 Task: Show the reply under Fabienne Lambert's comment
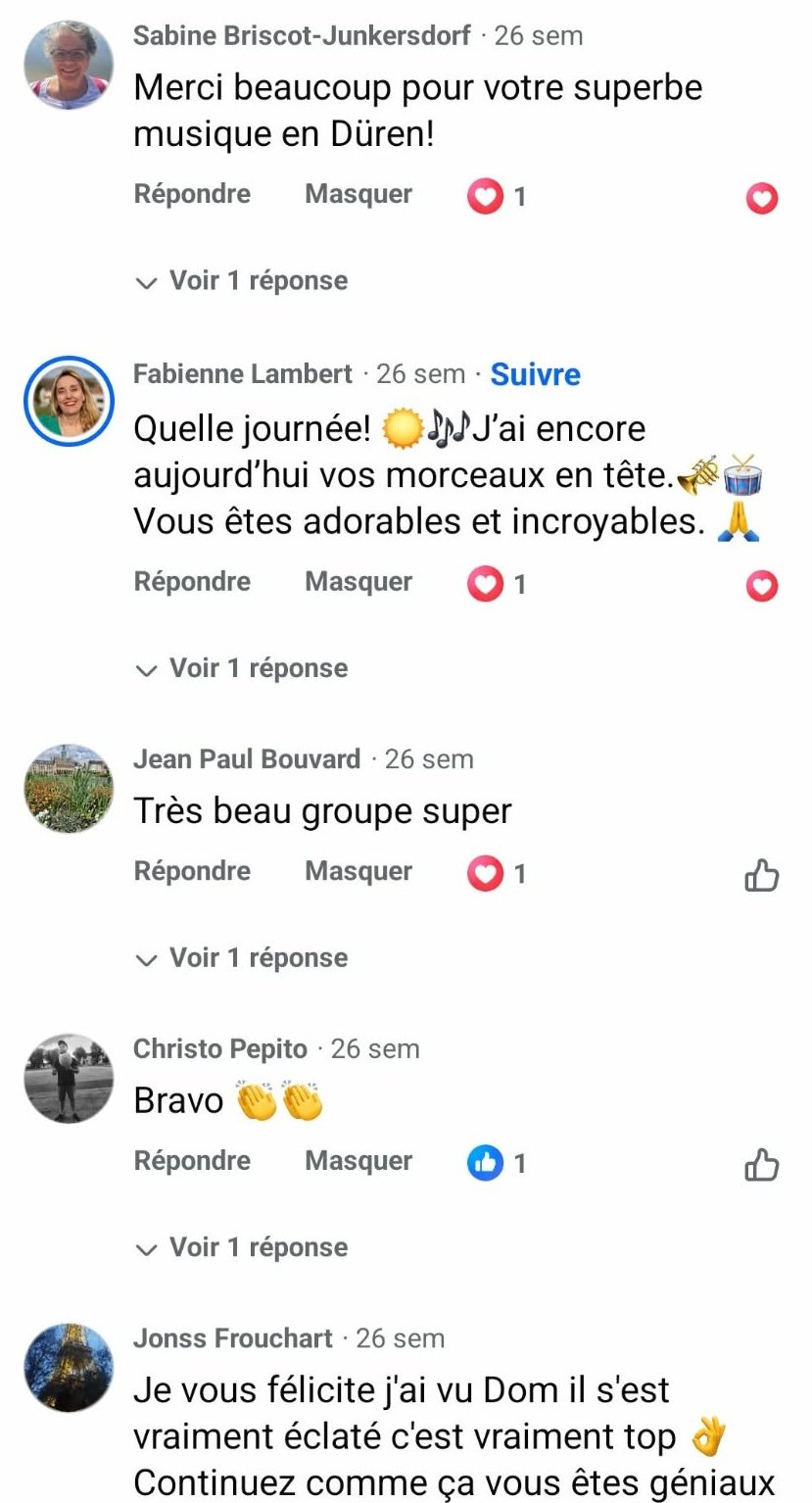(243, 668)
